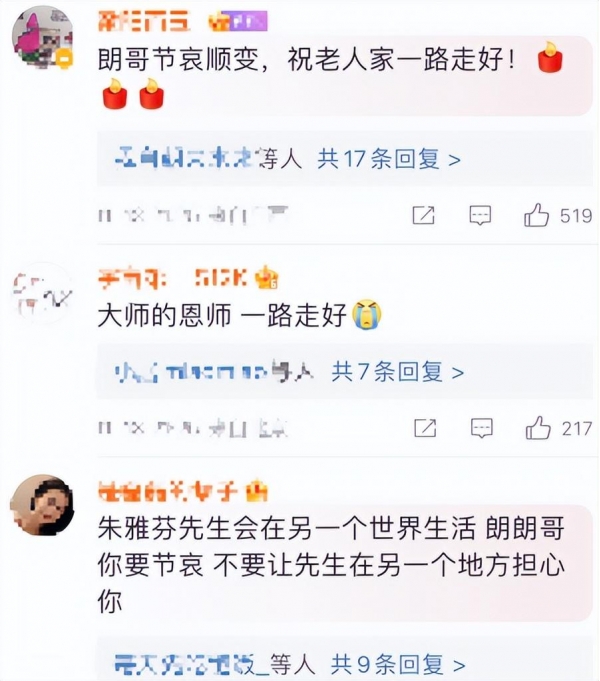
Task: Expand the 共17条回复 replies thread
Action: [x=389, y=158]
